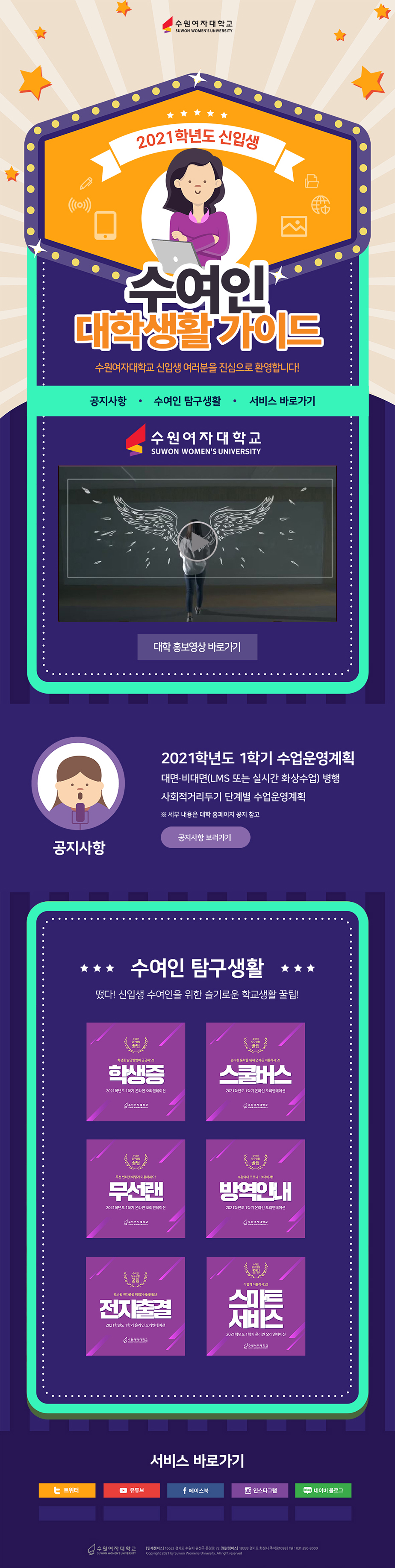Viewport: 395px width, 1568px height.
Task: Go to the 트위터 page
Action: tap(67, 1490)
